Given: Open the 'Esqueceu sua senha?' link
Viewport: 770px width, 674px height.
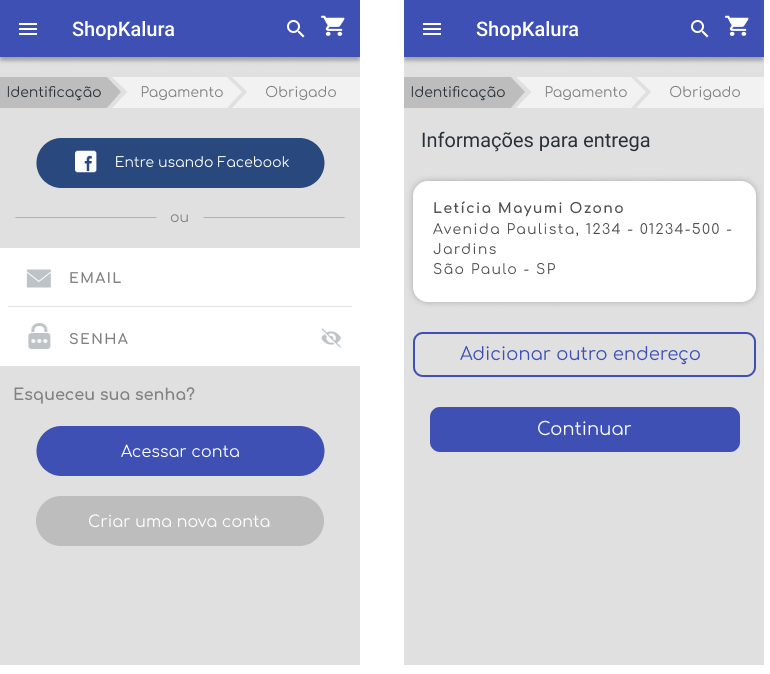Looking at the screenshot, I should point(104,394).
